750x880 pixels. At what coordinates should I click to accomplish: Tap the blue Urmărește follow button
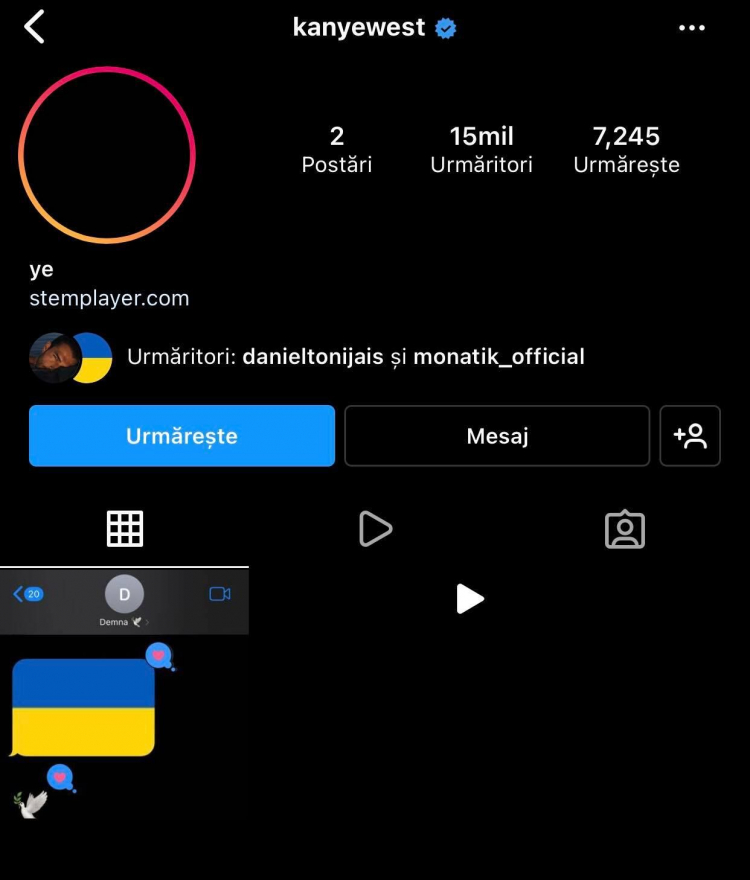(182, 436)
